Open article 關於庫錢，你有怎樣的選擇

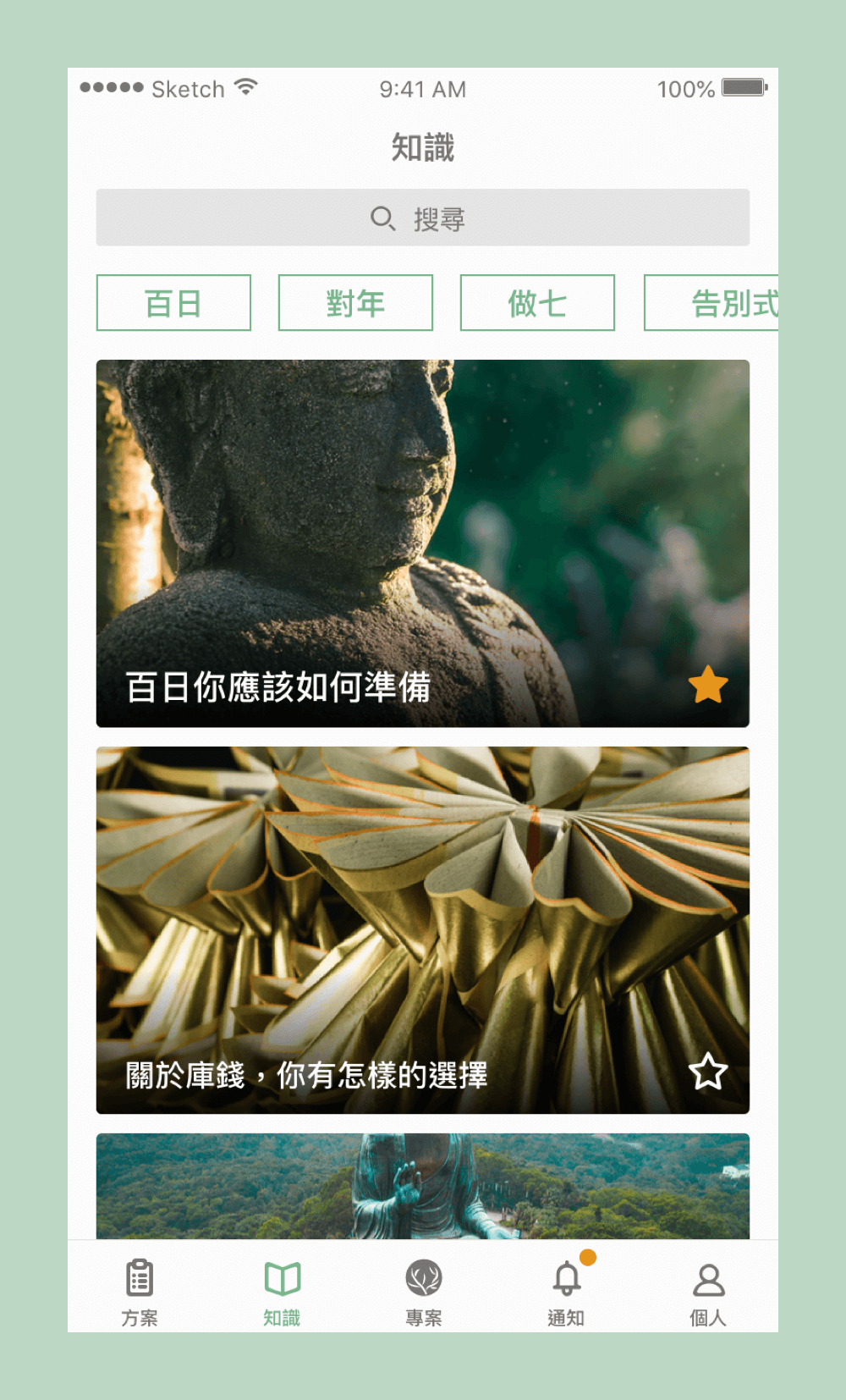422,930
